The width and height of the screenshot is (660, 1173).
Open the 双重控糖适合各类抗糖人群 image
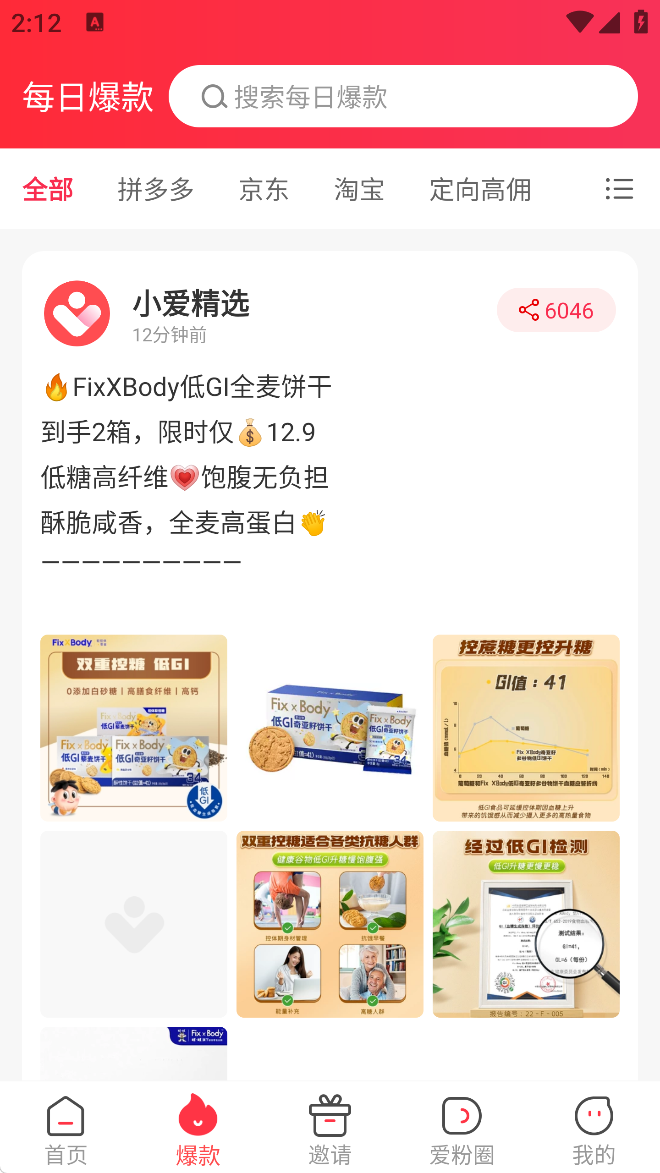coord(330,924)
